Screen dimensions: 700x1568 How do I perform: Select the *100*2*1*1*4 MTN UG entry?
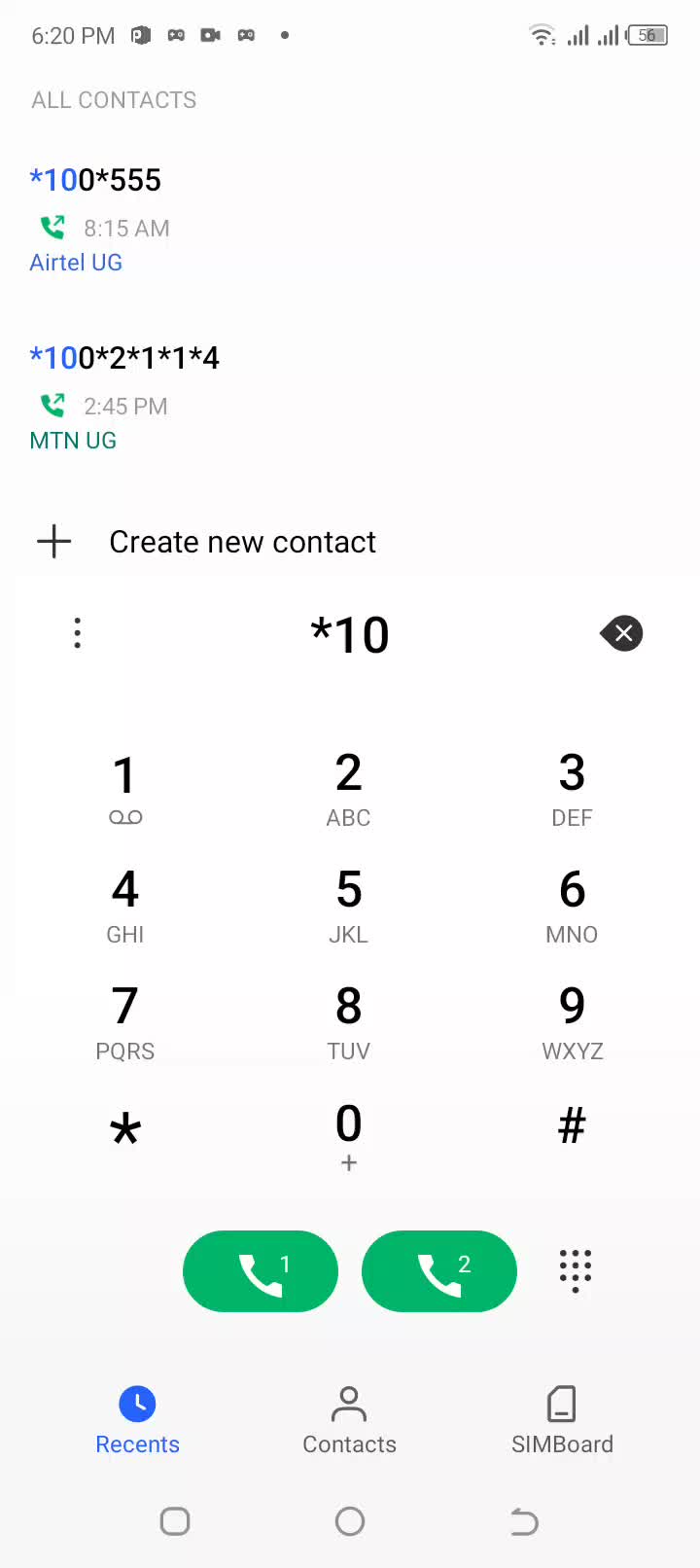[350, 398]
